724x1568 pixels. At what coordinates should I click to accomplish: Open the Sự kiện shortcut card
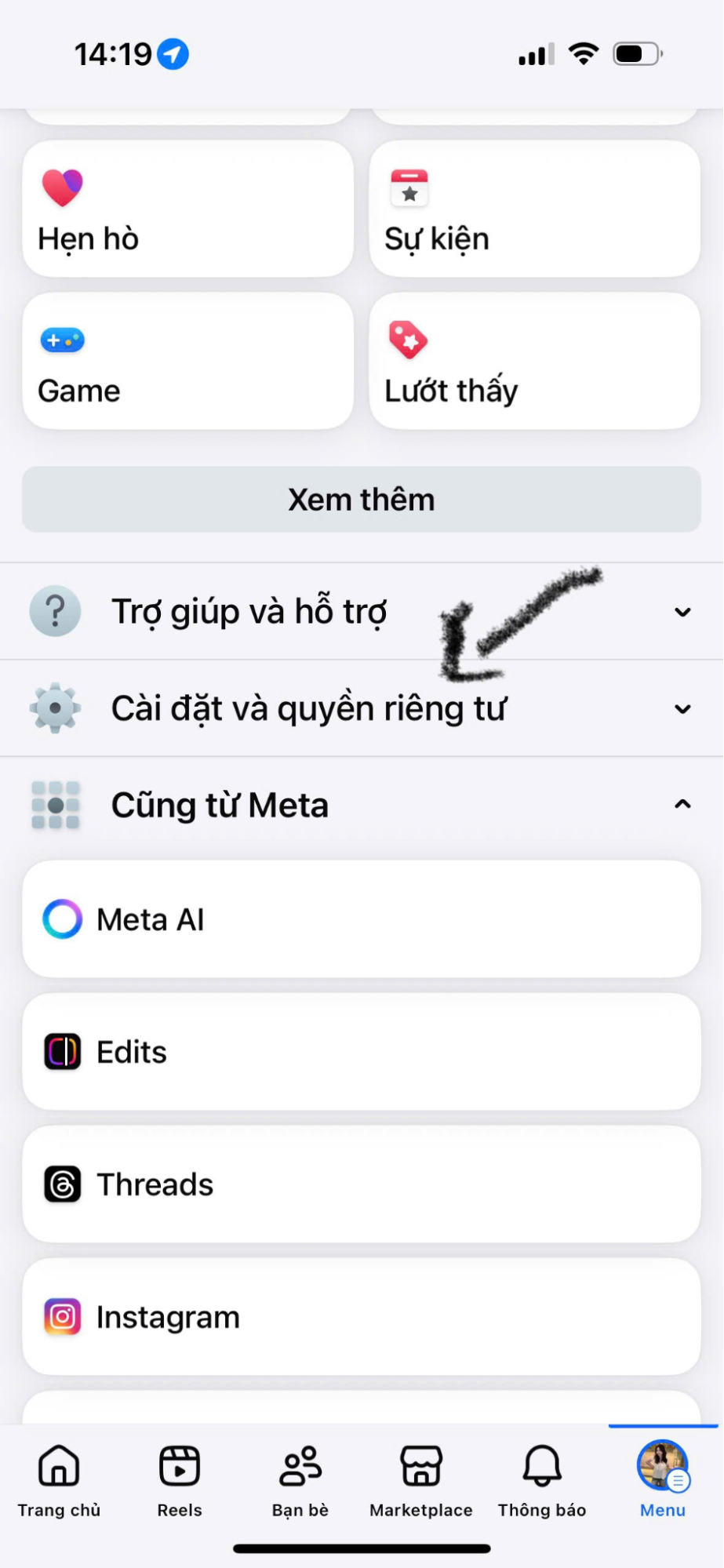tap(534, 209)
